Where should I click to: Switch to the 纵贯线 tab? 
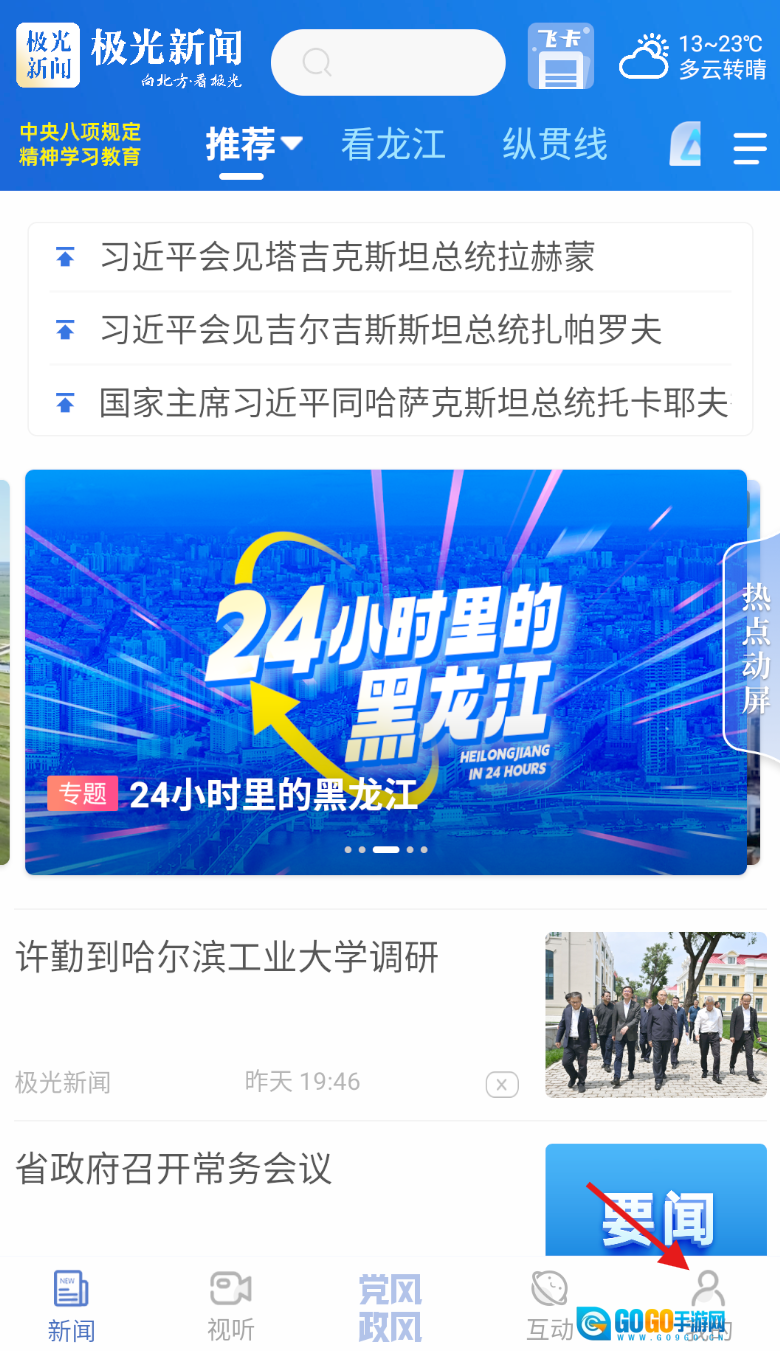[x=554, y=144]
